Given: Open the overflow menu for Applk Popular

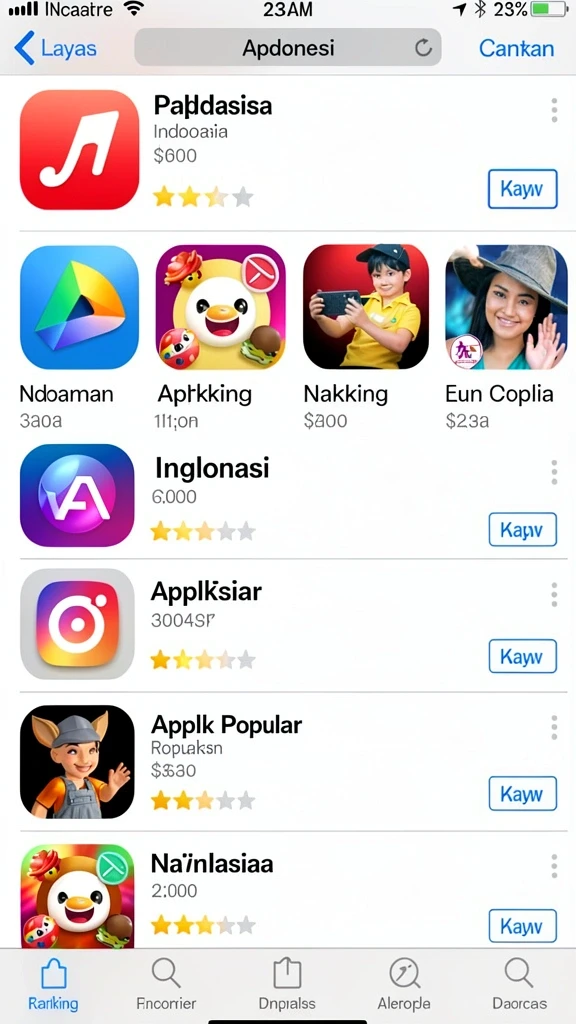Looking at the screenshot, I should [x=554, y=727].
